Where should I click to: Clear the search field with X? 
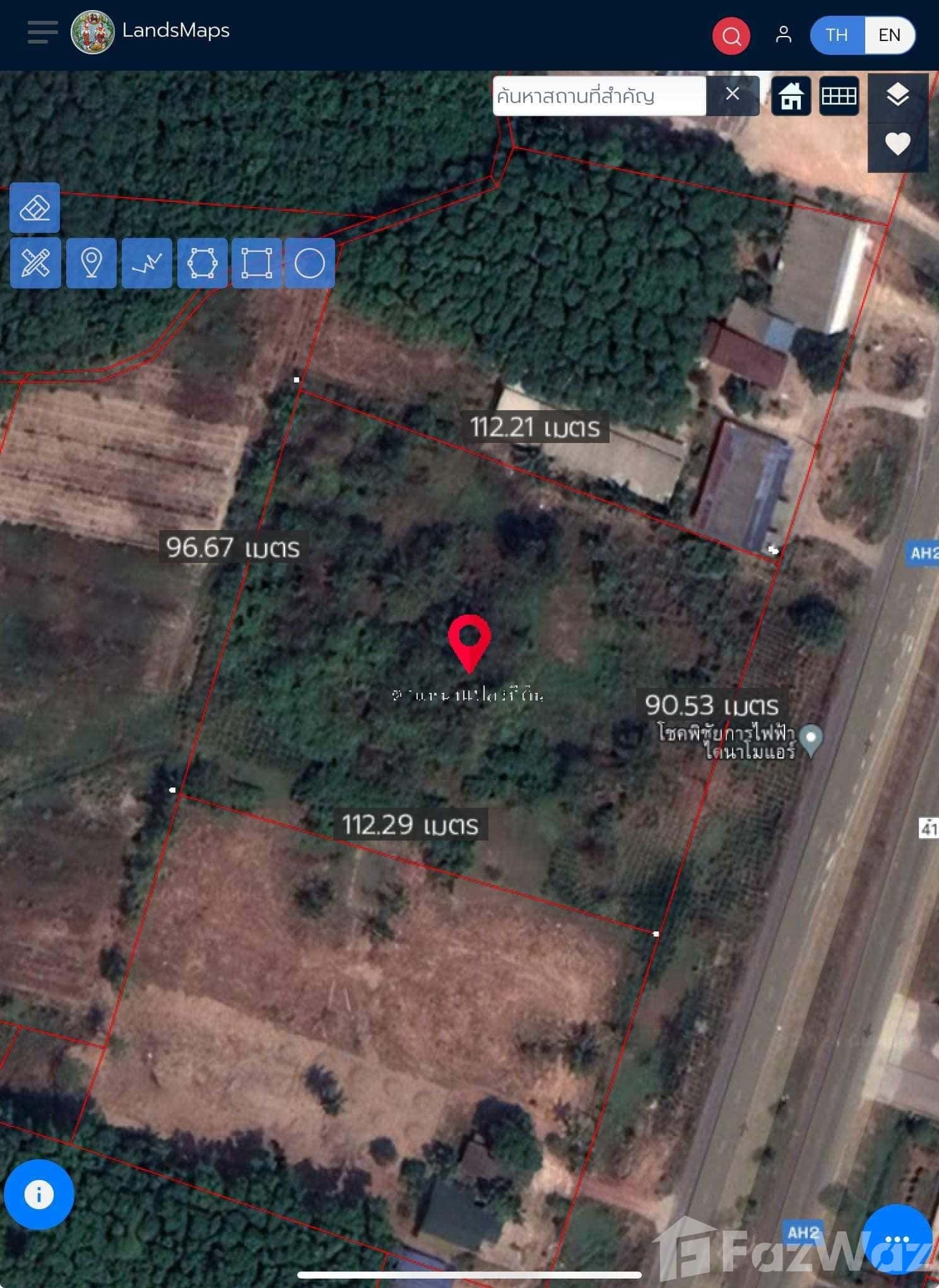(732, 95)
